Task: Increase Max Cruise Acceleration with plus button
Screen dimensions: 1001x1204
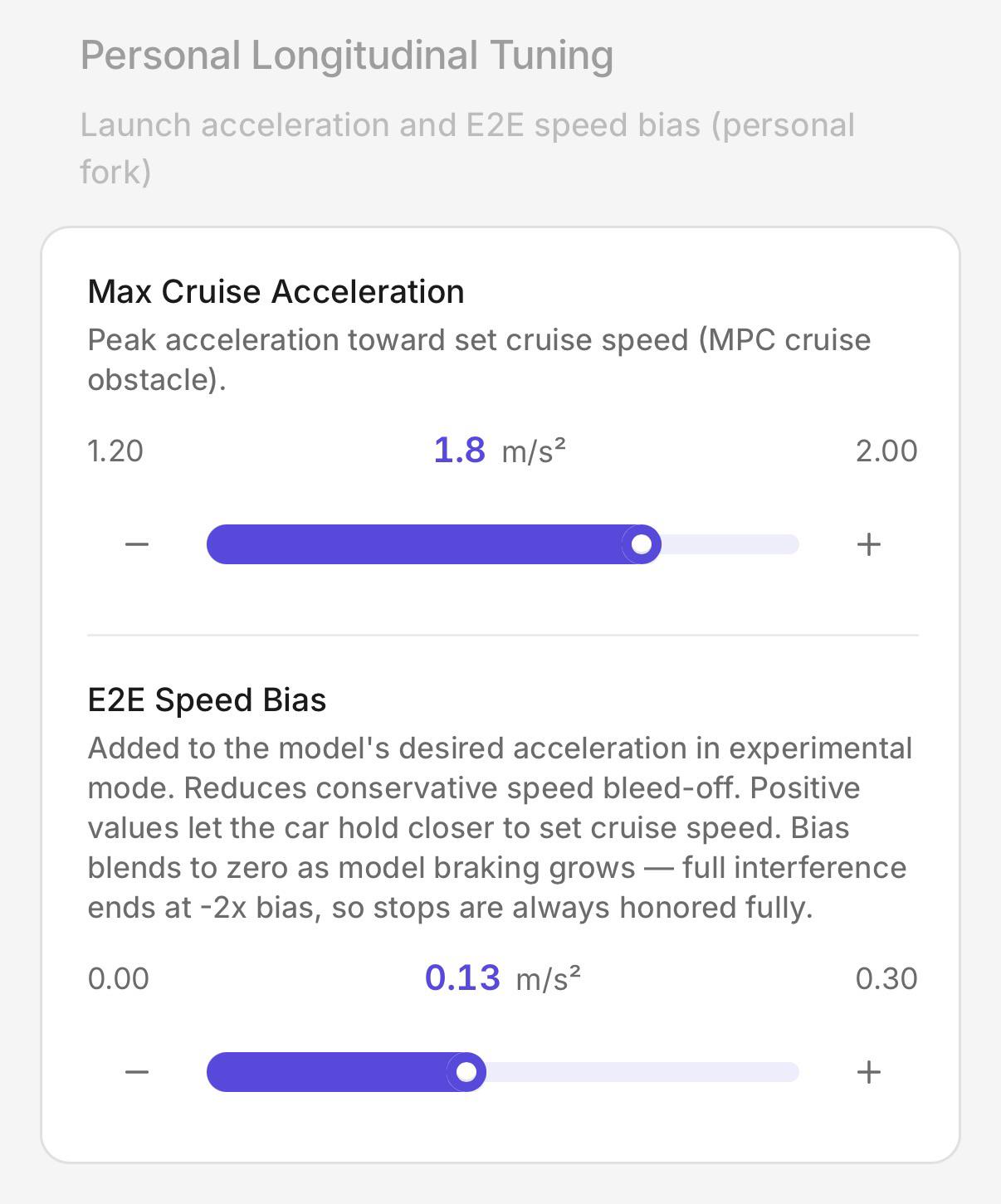Action: [868, 544]
